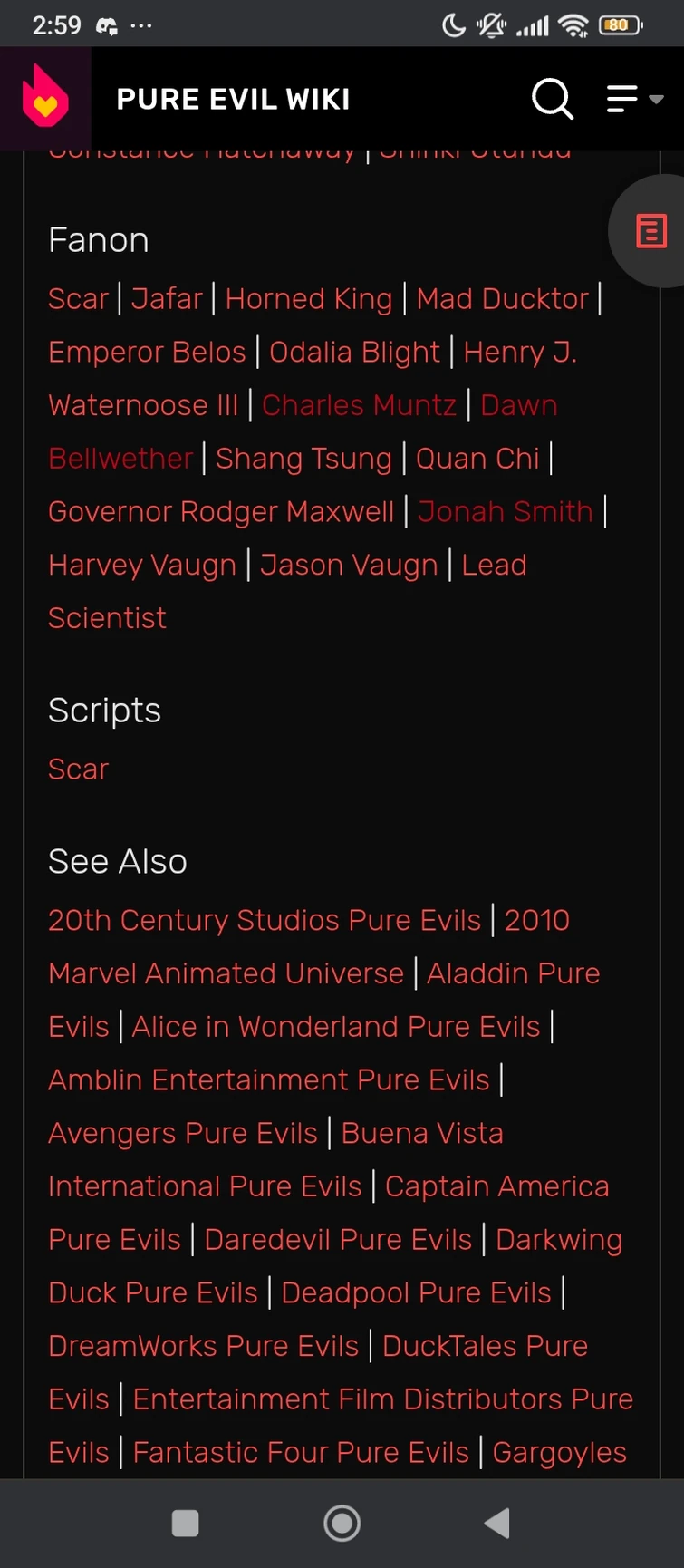Open the Mad Ducktor link
Viewport: 684px width, 1568px height.
click(x=502, y=298)
